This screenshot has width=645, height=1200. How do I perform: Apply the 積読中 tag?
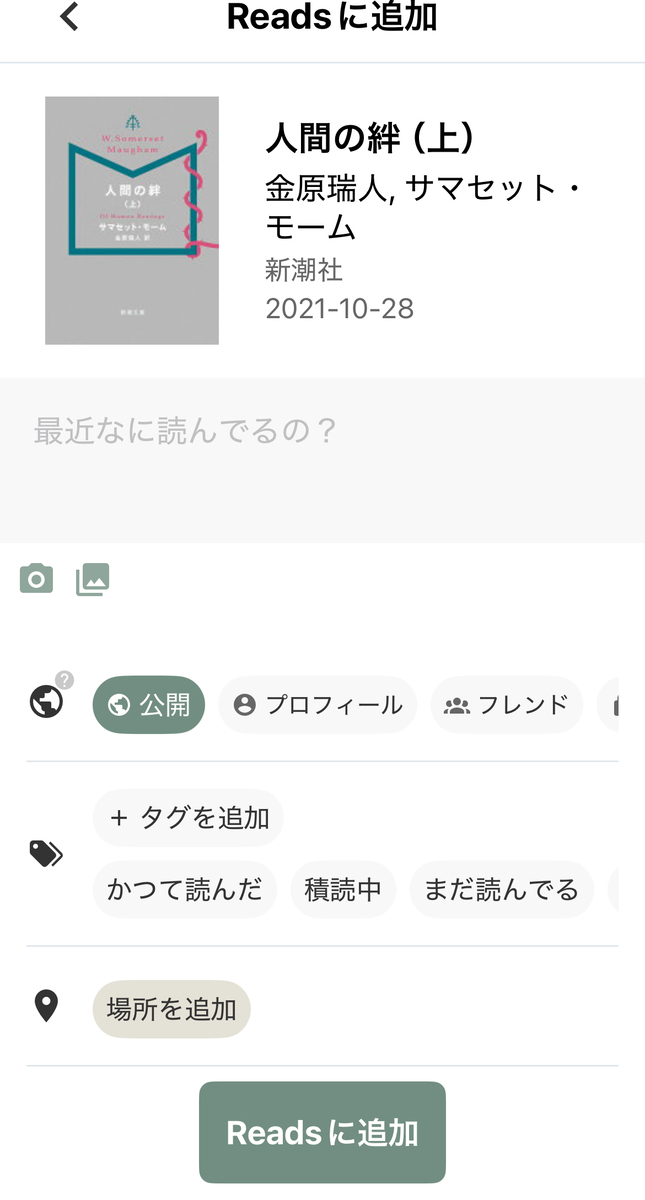[343, 889]
